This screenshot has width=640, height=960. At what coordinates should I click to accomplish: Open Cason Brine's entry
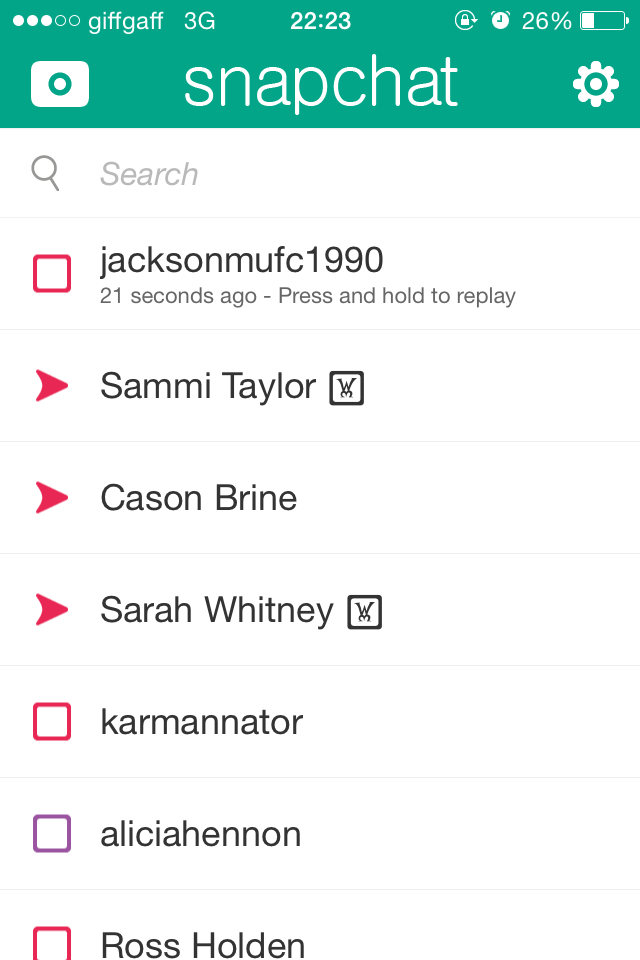click(320, 498)
